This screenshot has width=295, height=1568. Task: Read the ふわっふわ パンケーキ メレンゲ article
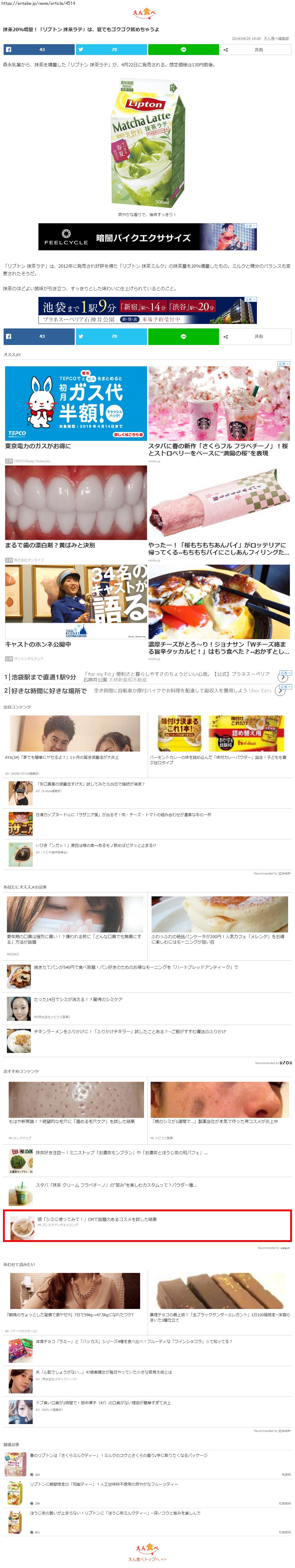tap(219, 939)
